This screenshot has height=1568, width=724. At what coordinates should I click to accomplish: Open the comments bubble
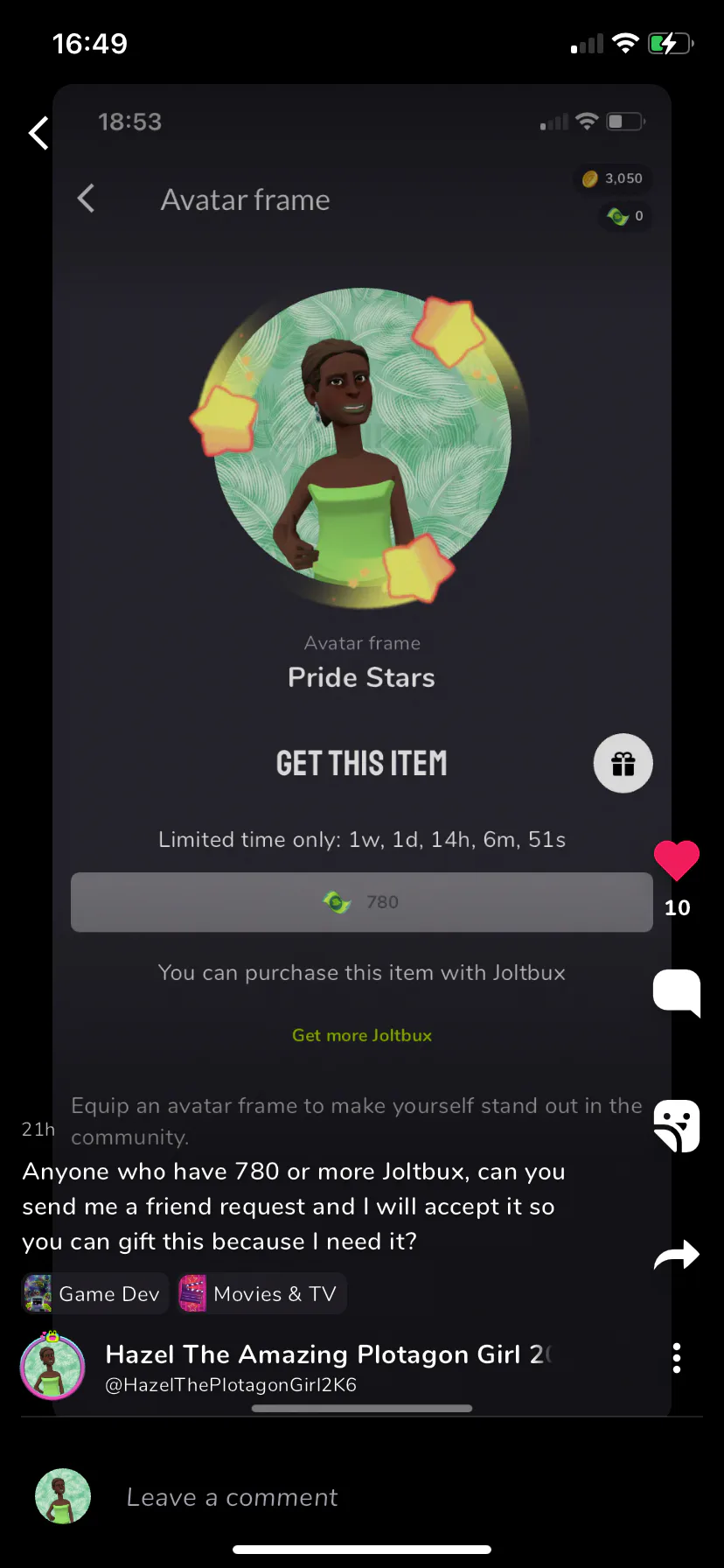click(677, 993)
